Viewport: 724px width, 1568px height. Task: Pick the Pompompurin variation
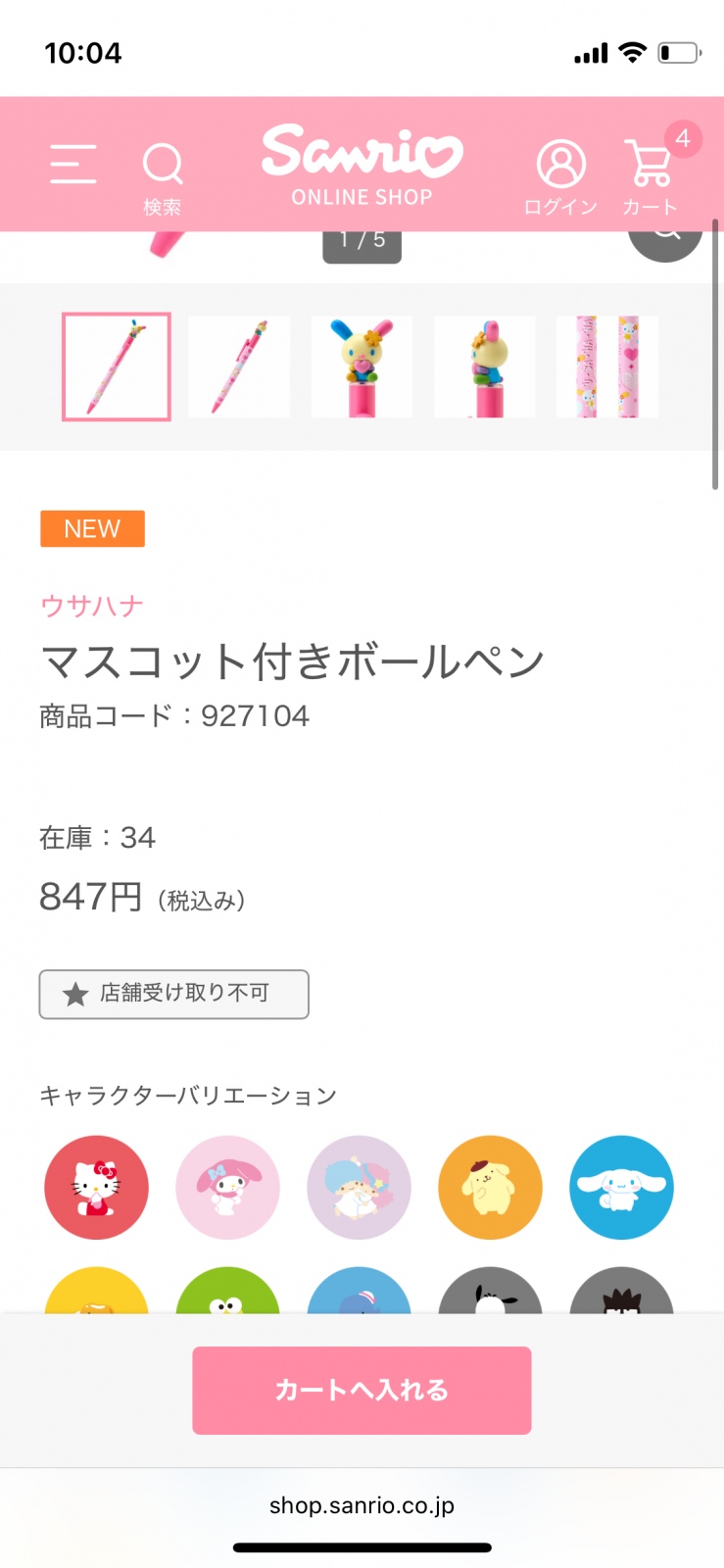tap(490, 1187)
